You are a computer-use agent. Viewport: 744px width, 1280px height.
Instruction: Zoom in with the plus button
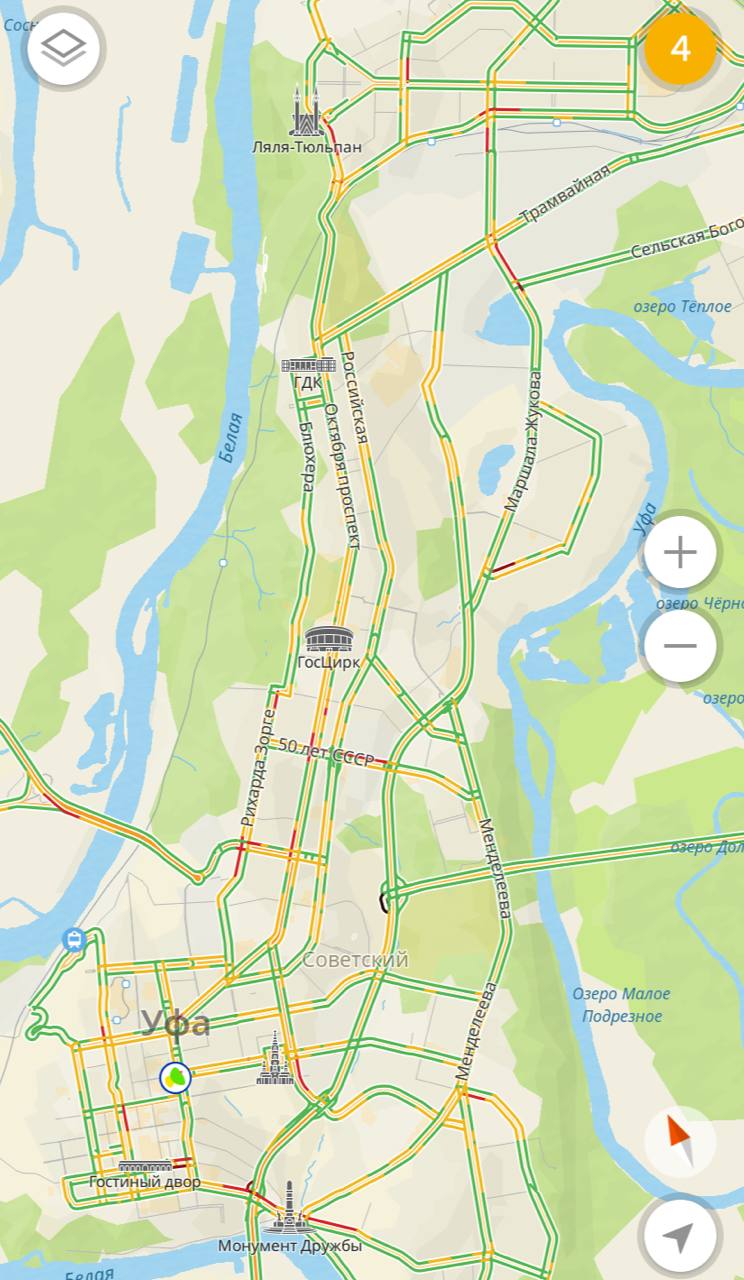[680, 552]
